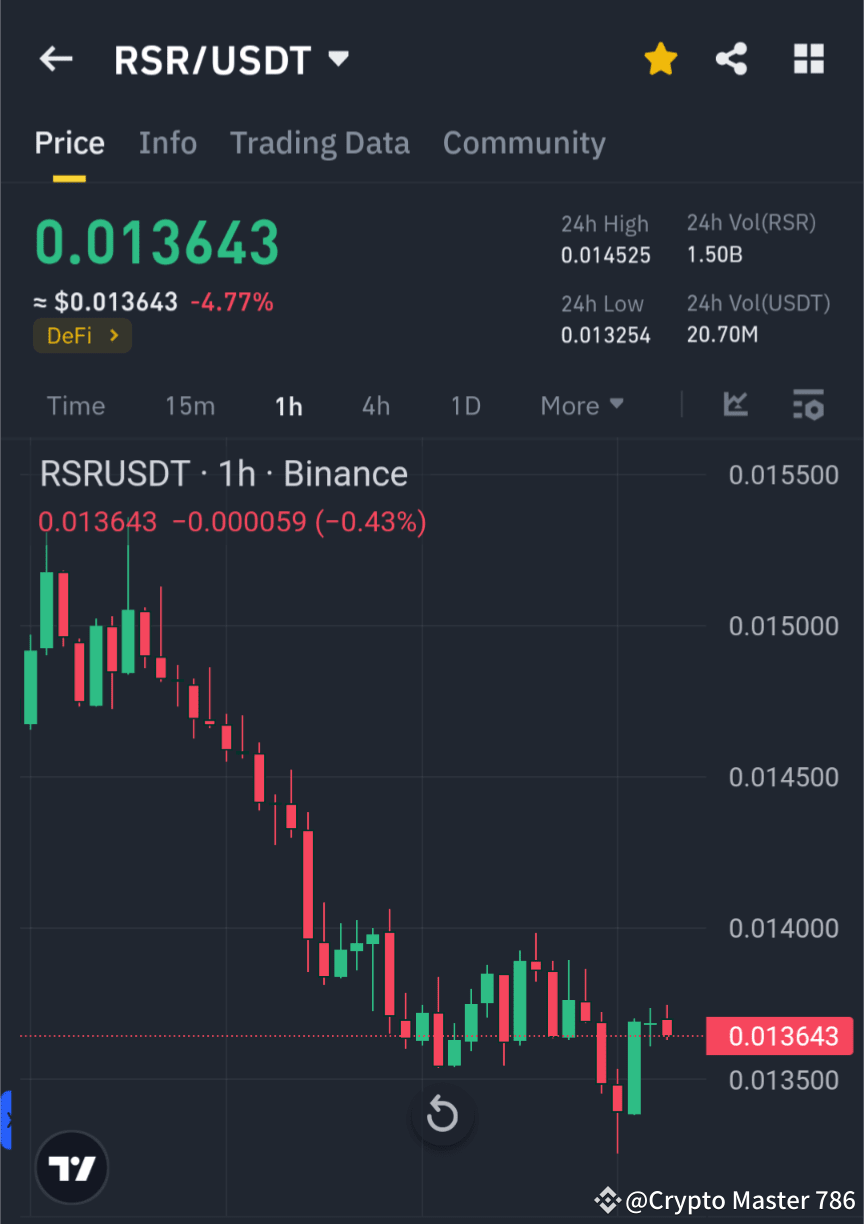Click the back arrow icon
The image size is (864, 1224).
[x=55, y=58]
